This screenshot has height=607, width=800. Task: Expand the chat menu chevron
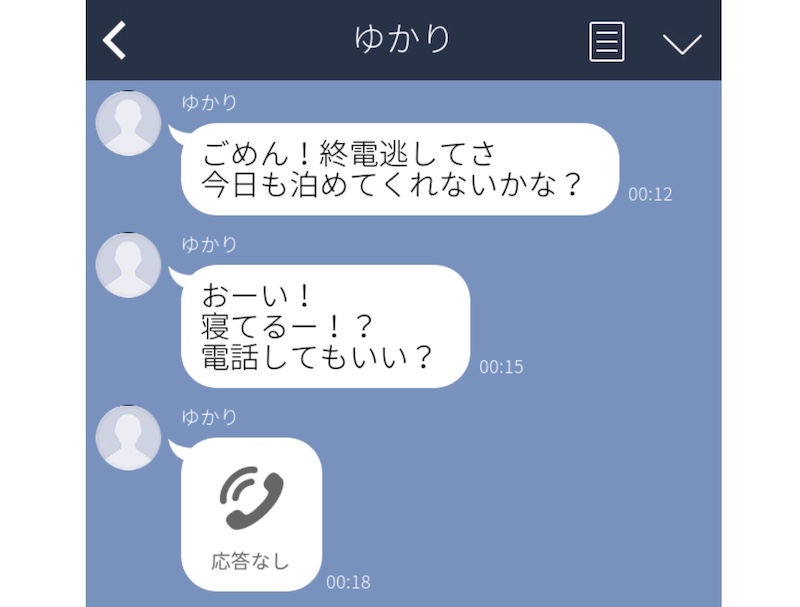point(682,42)
